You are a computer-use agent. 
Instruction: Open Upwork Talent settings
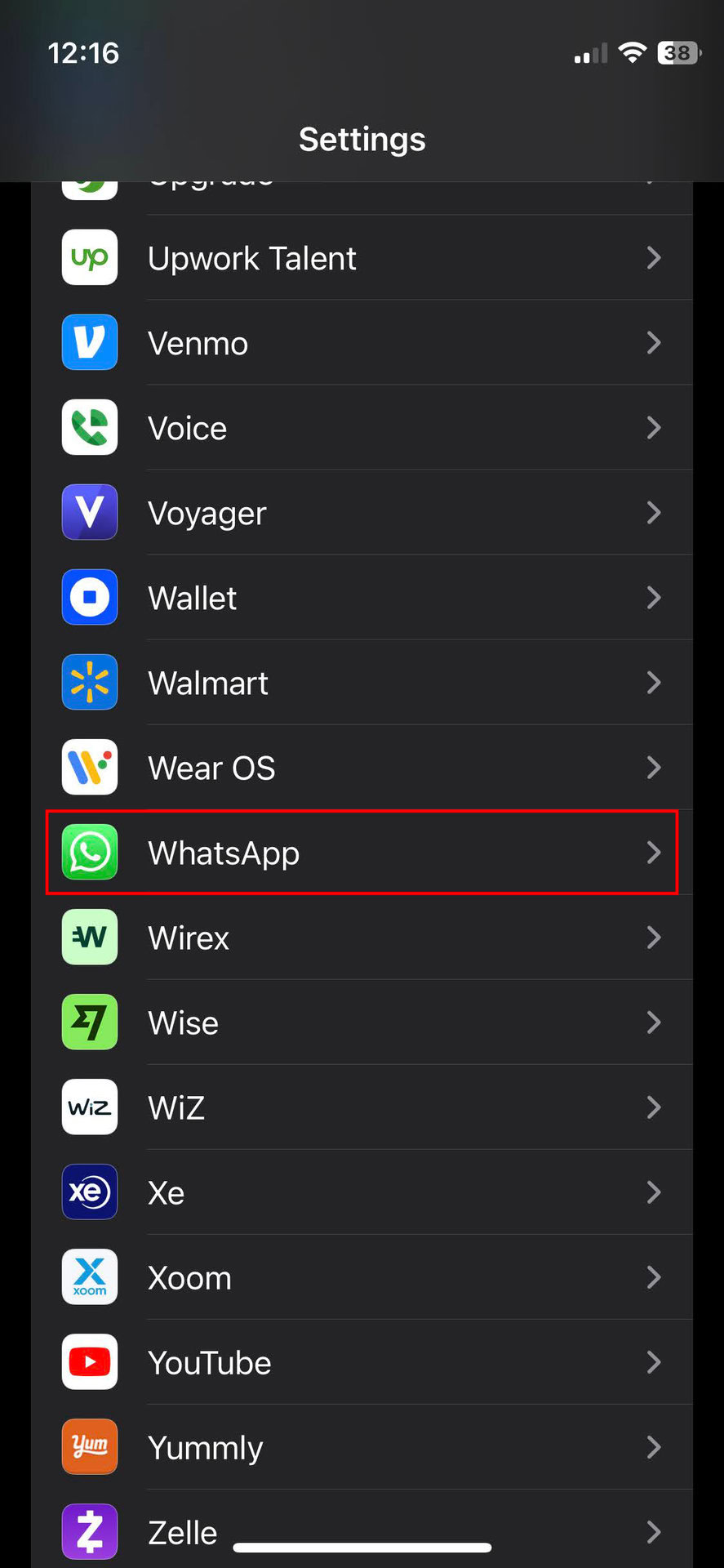[x=362, y=258]
